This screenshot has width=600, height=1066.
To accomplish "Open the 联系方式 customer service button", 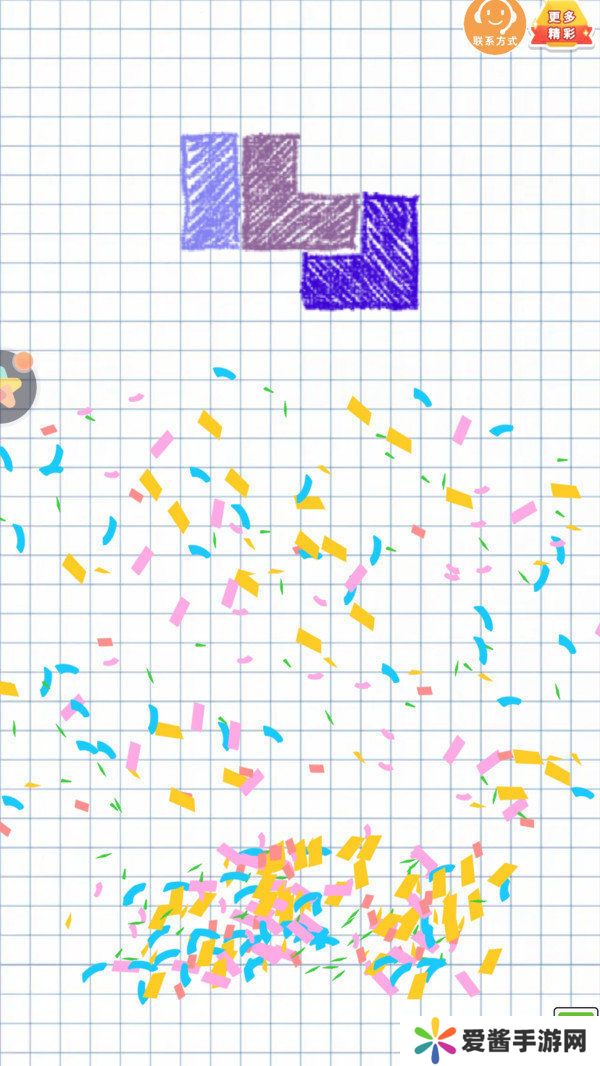I will pos(495,26).
